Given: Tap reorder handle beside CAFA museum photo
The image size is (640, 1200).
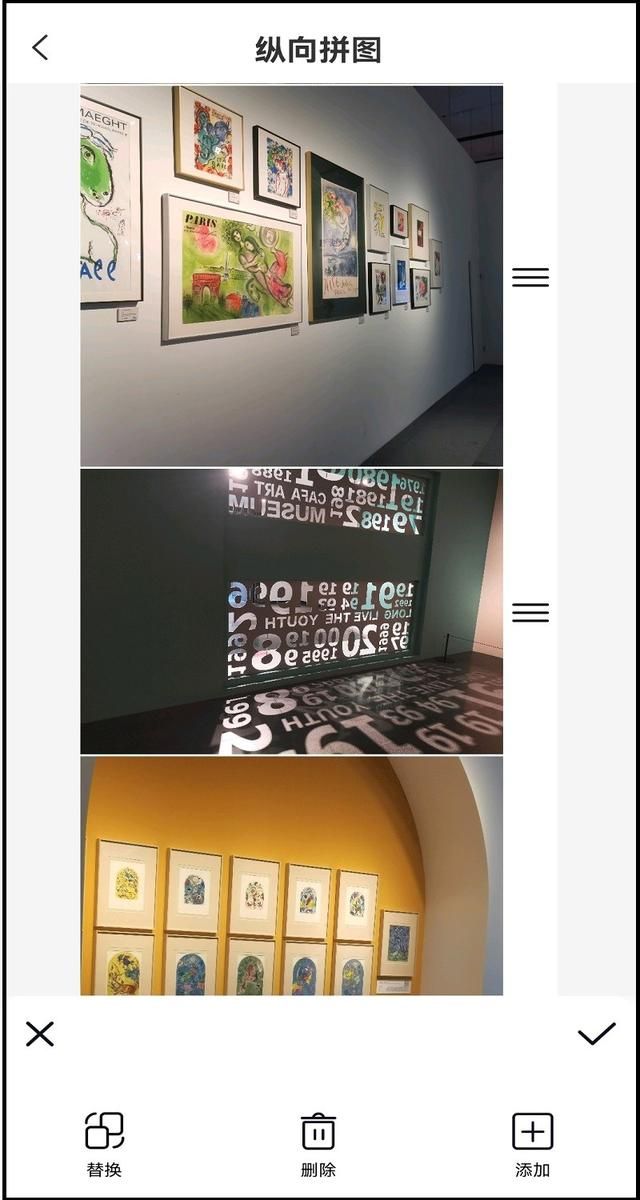Looking at the screenshot, I should click(530, 612).
